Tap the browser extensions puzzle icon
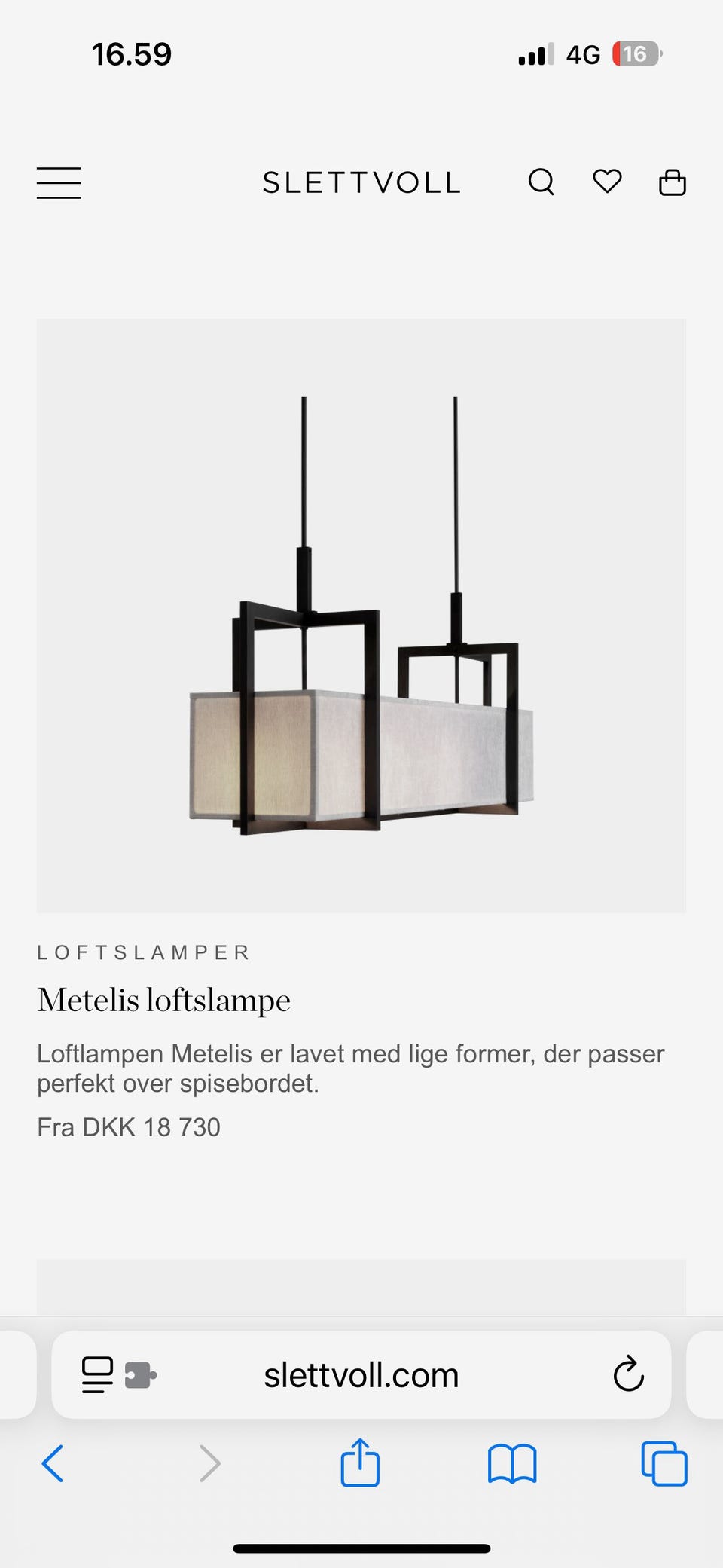The image size is (723, 1568). tap(142, 1374)
